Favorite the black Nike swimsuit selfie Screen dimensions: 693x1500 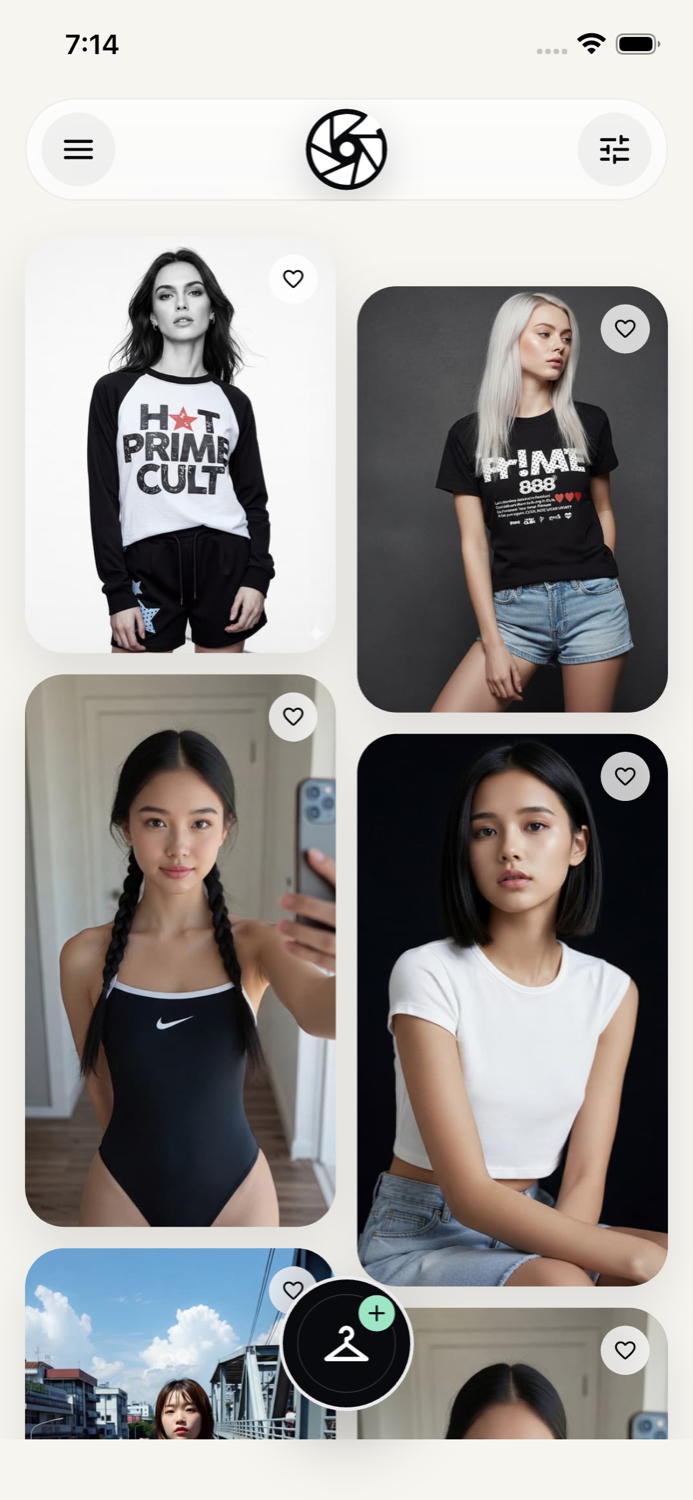(293, 716)
